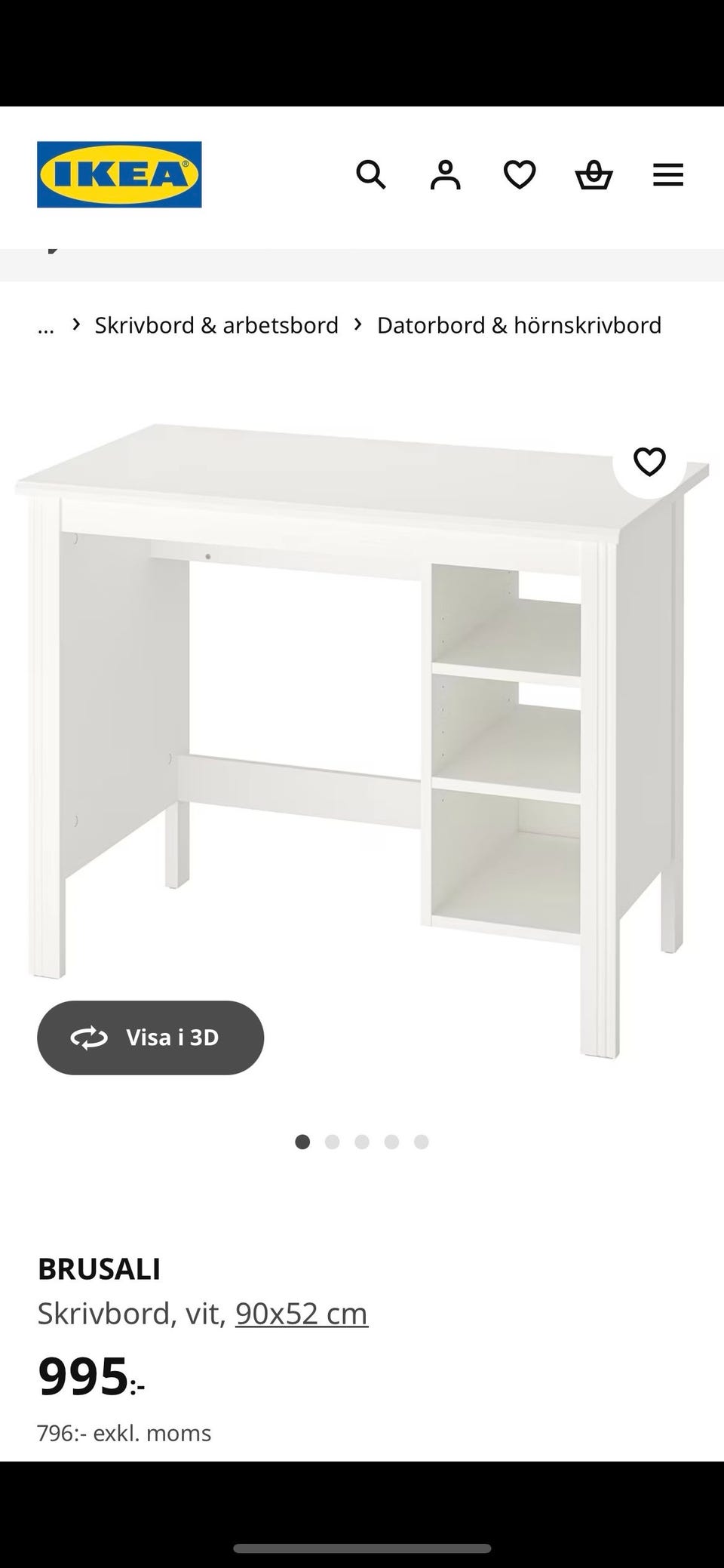Screen dimensions: 724x1568
Task: Go to the IKEA home page via logo
Action: click(x=119, y=174)
